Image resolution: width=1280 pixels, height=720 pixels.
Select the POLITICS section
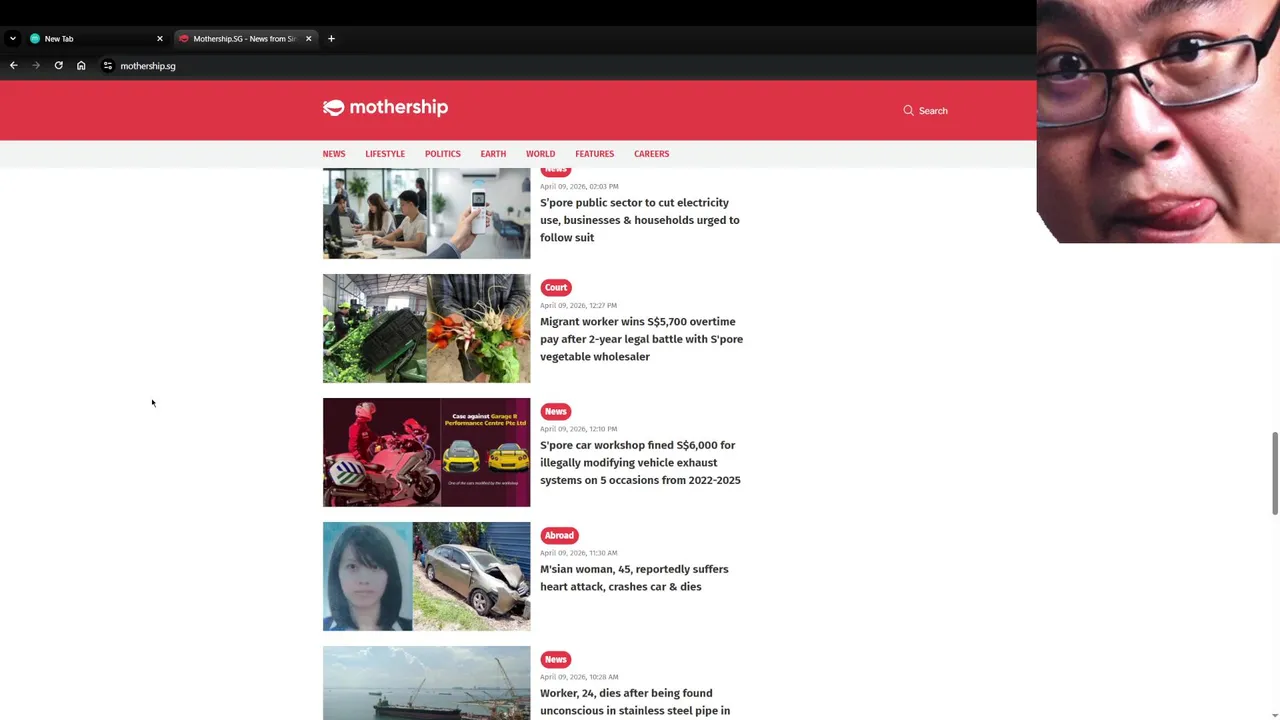click(442, 154)
